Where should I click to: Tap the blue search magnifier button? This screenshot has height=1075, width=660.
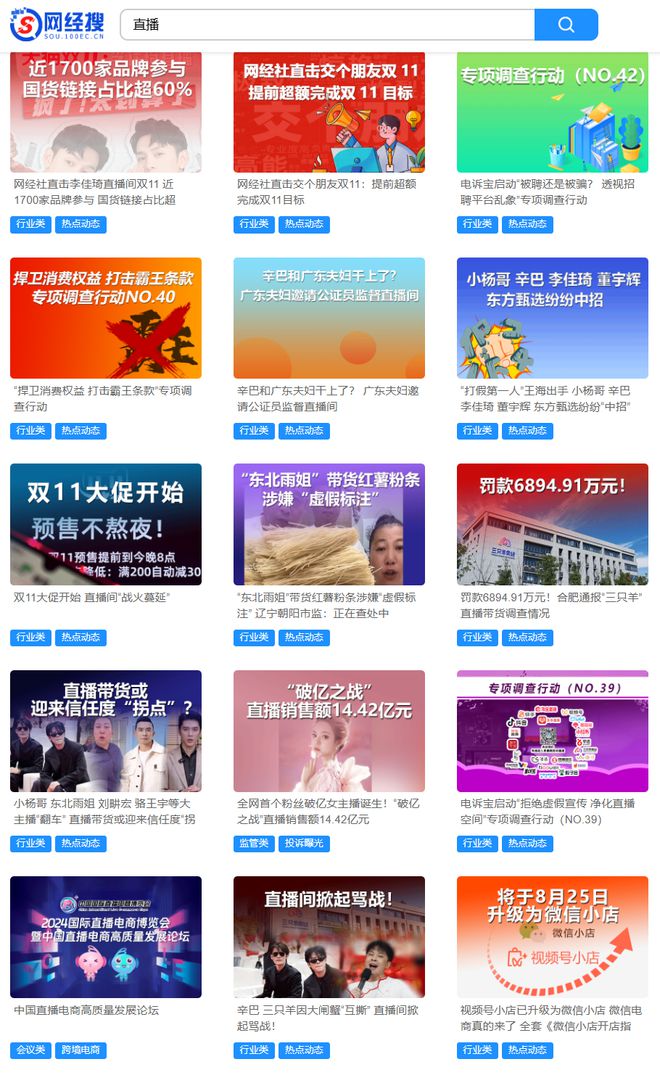pos(566,24)
